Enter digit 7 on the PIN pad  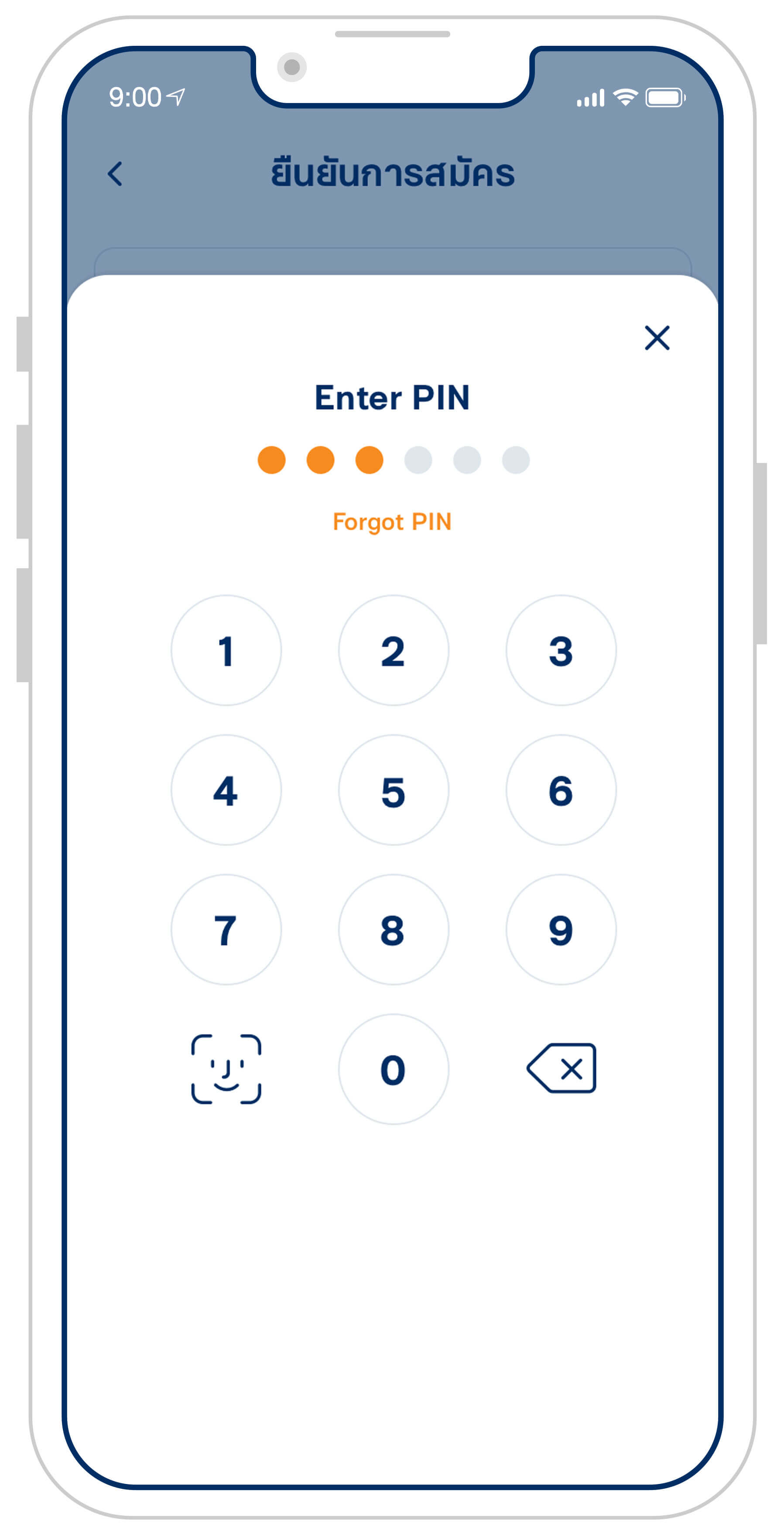coord(226,930)
